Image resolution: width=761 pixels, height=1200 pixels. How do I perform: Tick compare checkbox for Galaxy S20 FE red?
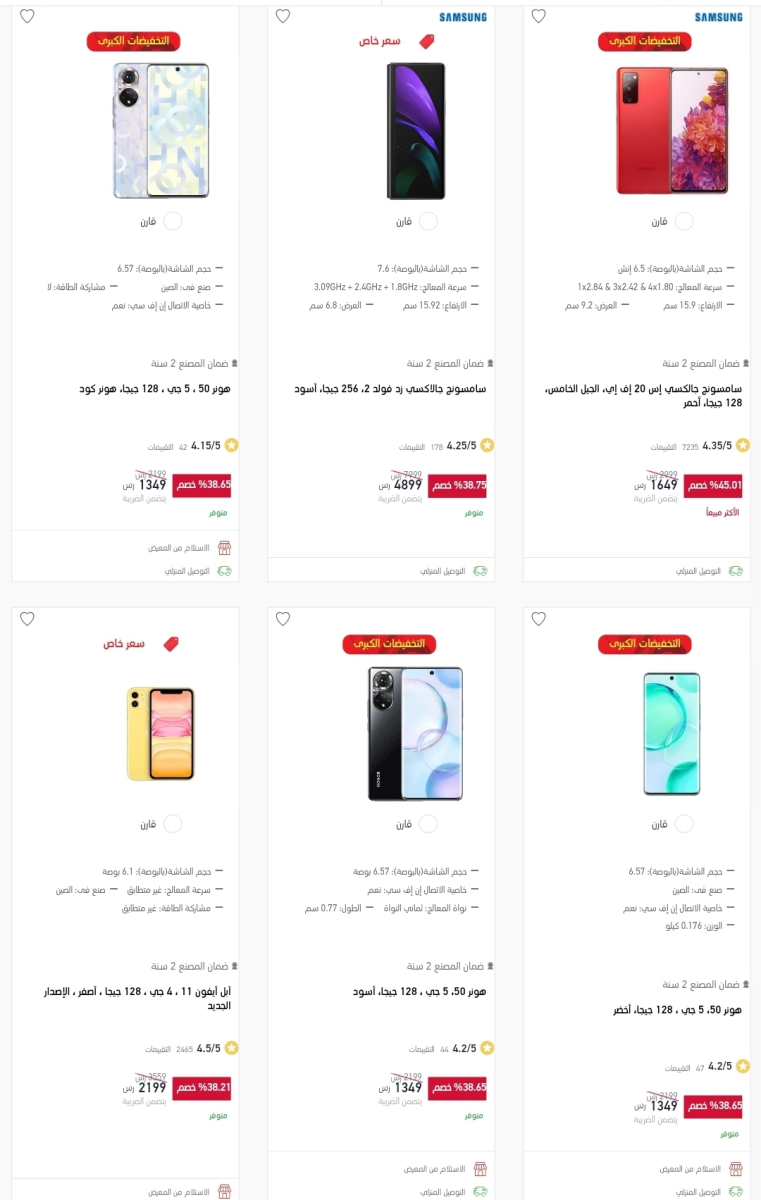pyautogui.click(x=684, y=221)
